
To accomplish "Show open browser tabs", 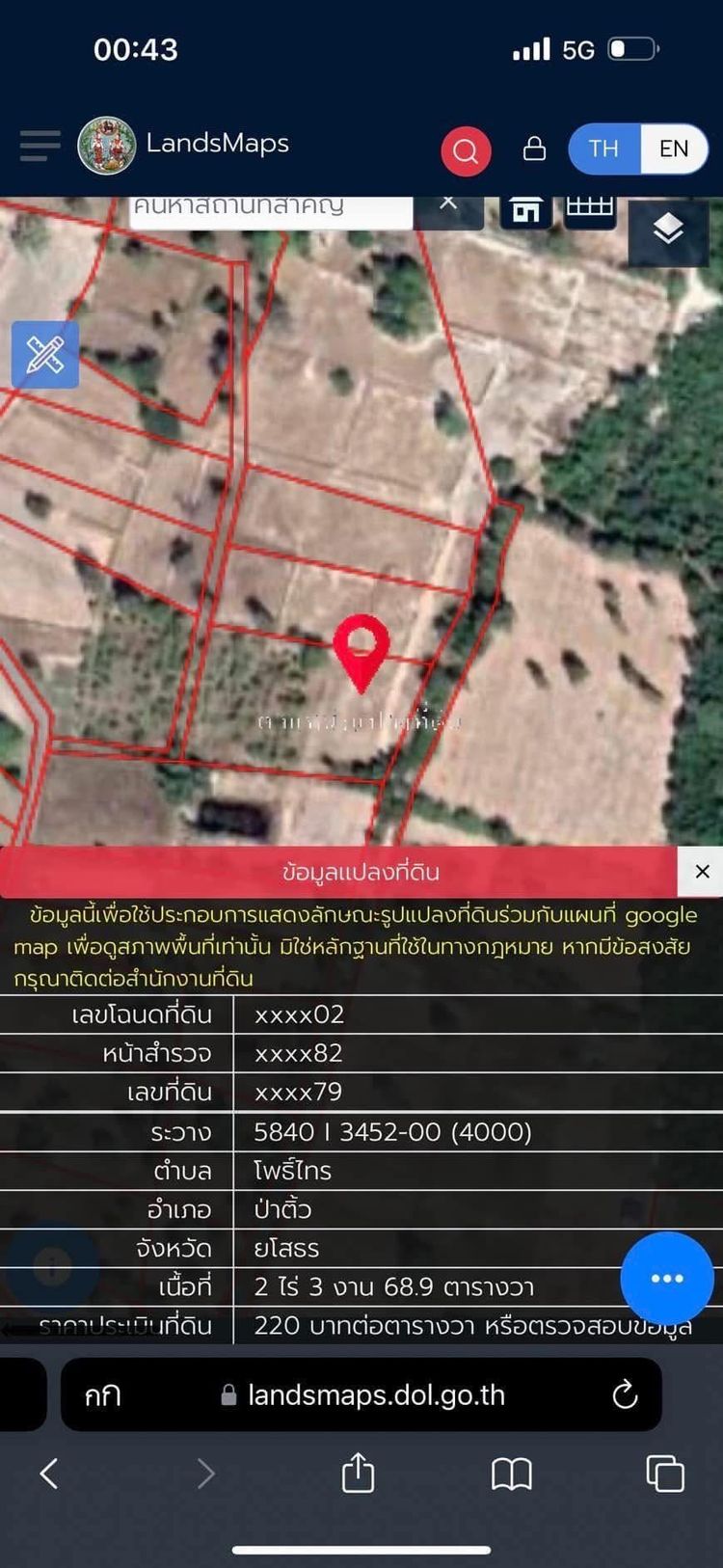I will 664,1473.
